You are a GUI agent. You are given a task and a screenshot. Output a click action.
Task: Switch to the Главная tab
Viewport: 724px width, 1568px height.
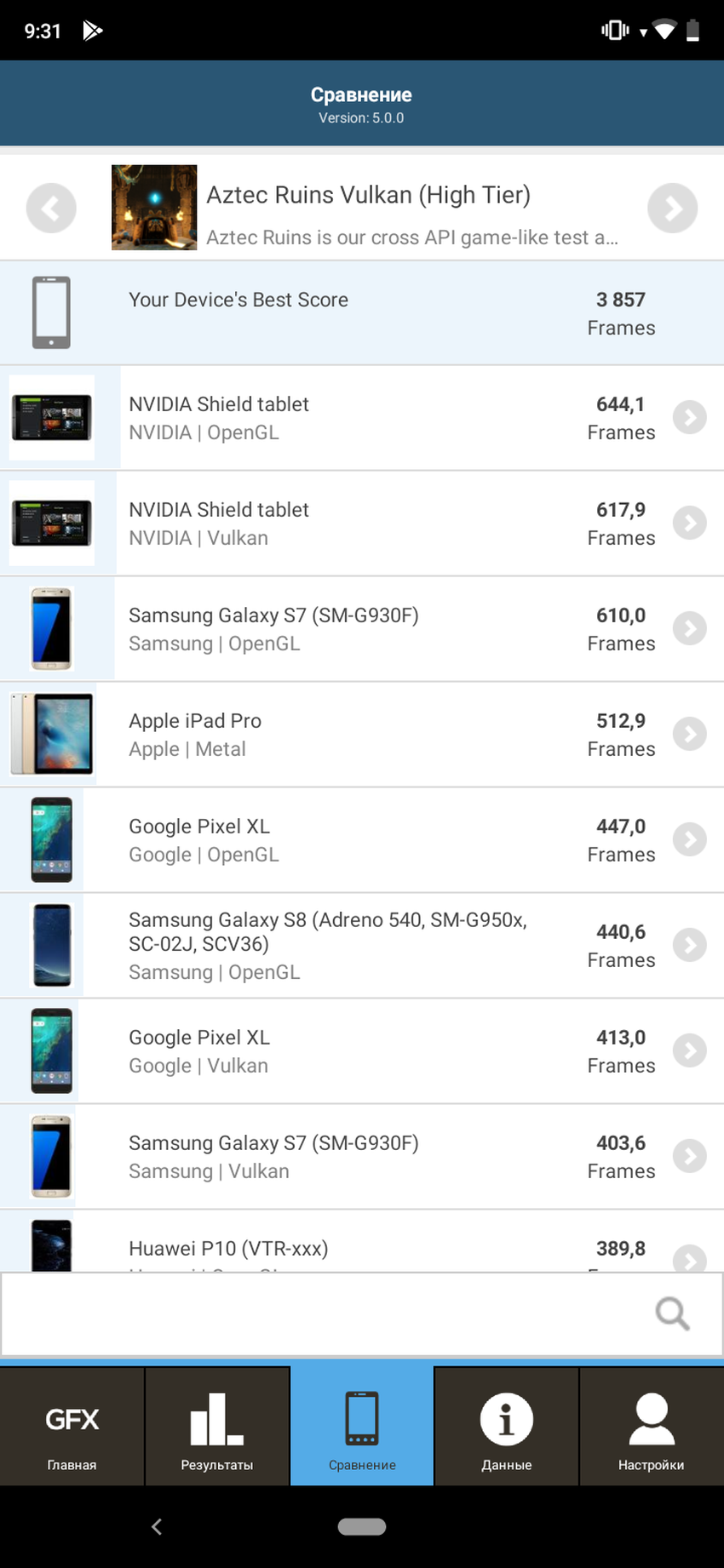pos(72,1428)
